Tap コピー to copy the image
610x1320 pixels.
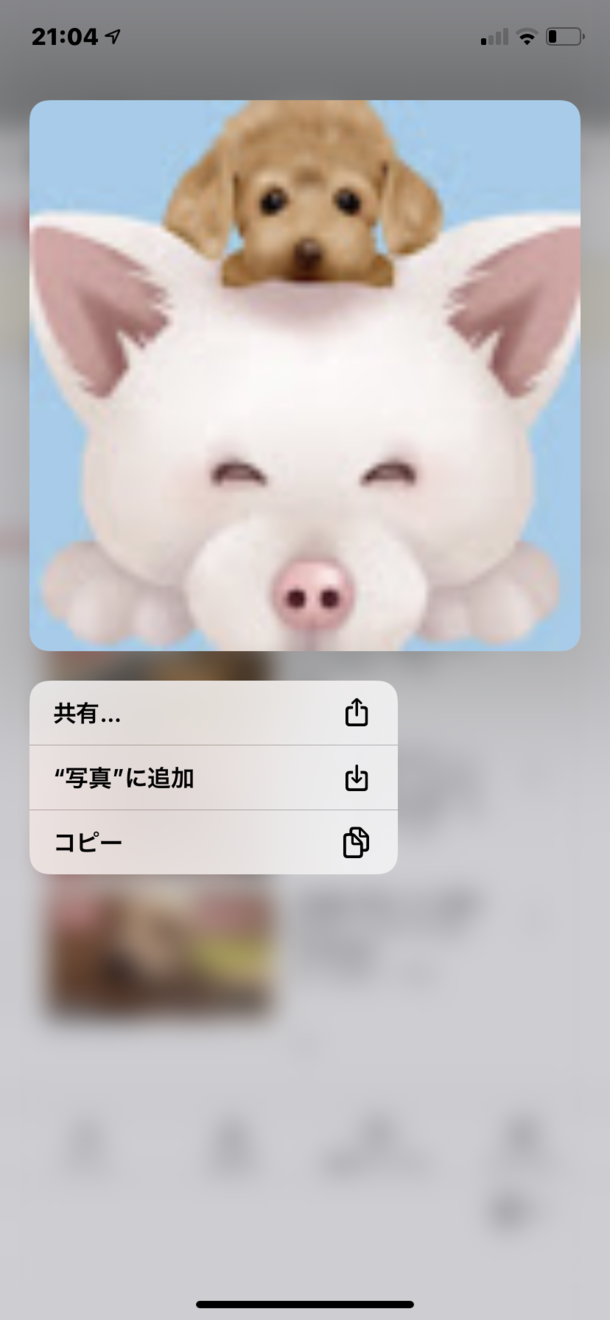tap(212, 842)
